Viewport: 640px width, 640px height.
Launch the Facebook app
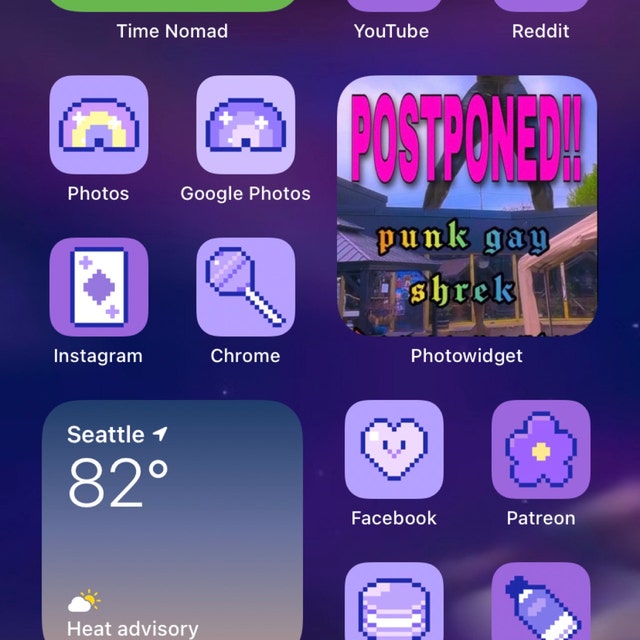pos(394,449)
